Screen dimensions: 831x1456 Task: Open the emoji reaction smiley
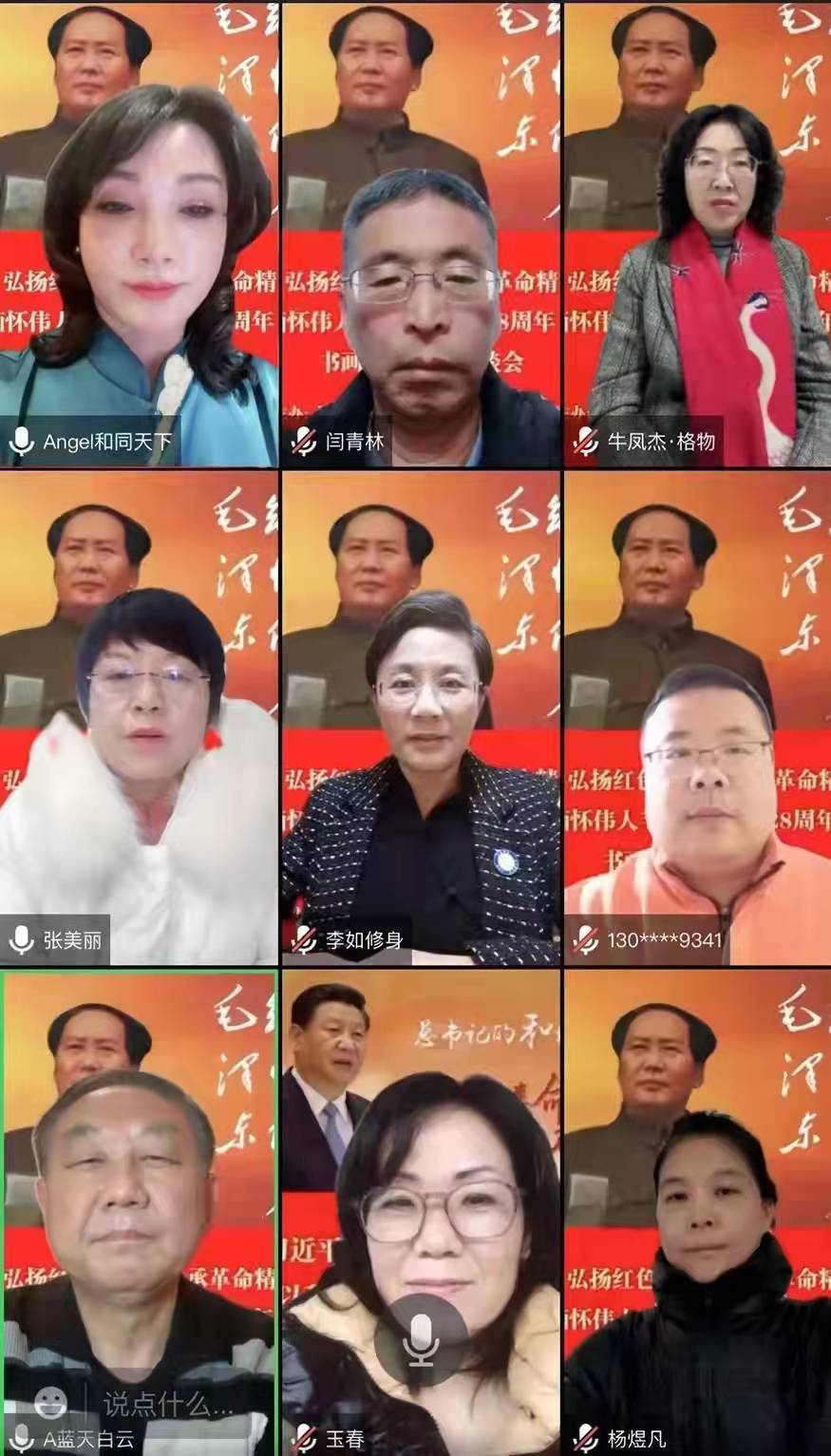point(50,1402)
